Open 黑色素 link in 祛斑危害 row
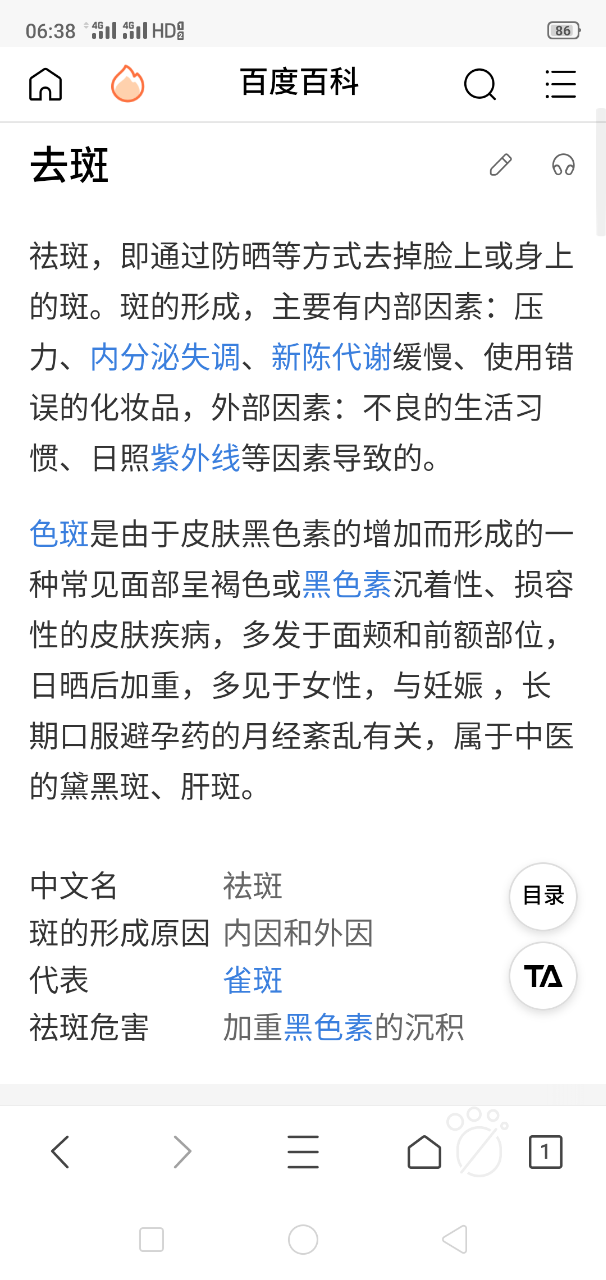 tap(328, 1027)
